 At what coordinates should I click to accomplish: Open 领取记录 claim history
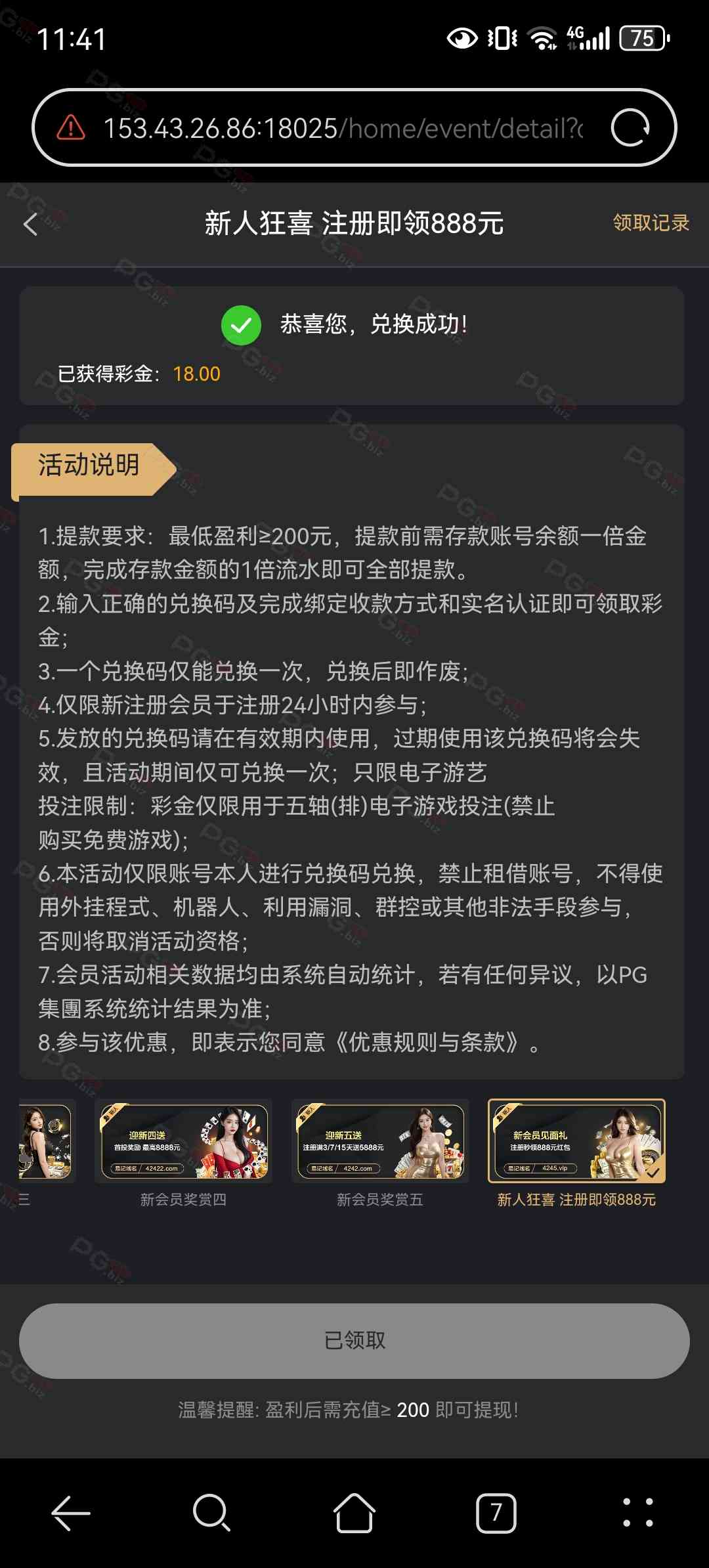(651, 223)
